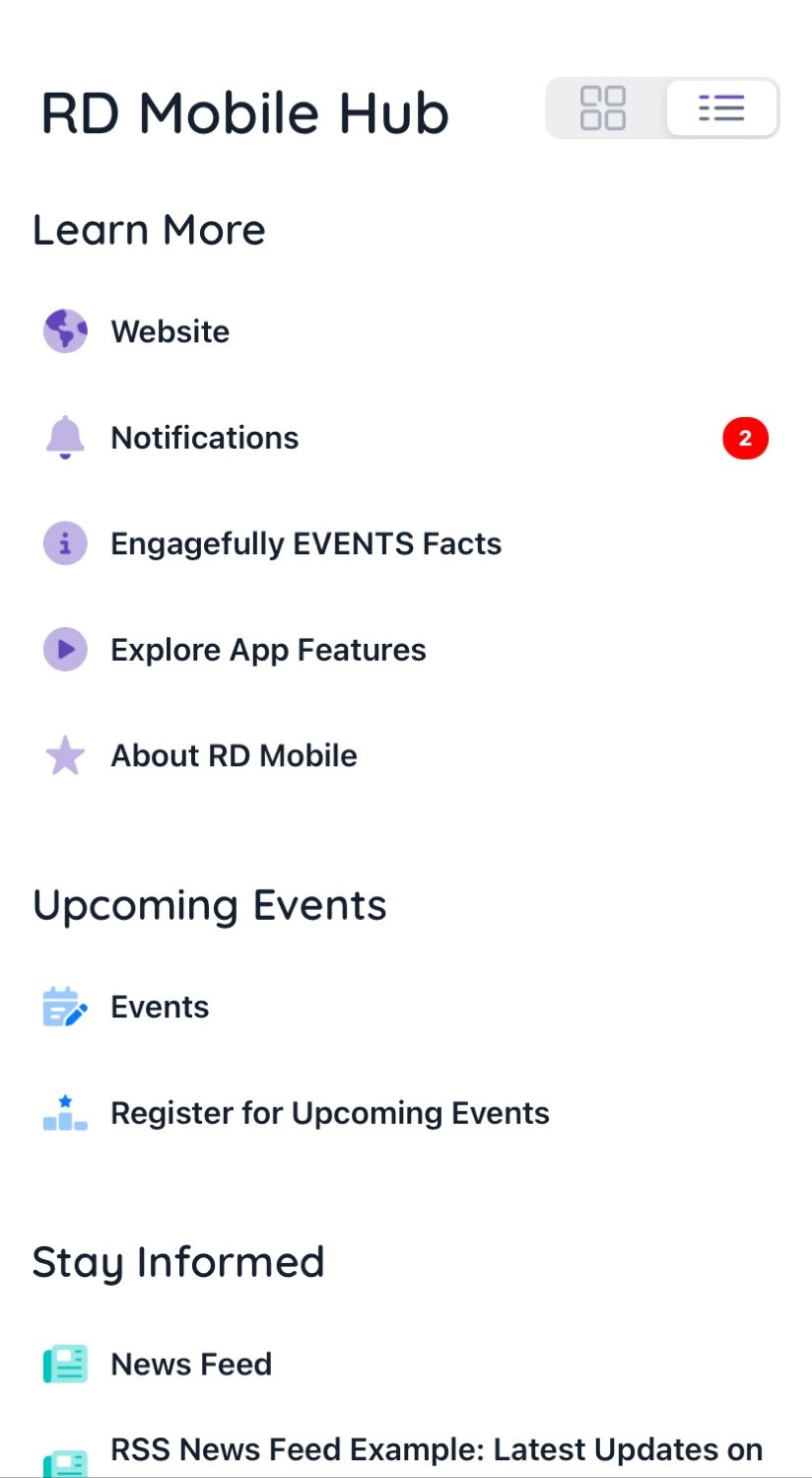Select the play icon next to Explore App Features
Screen dimensions: 812x1478
[64, 649]
